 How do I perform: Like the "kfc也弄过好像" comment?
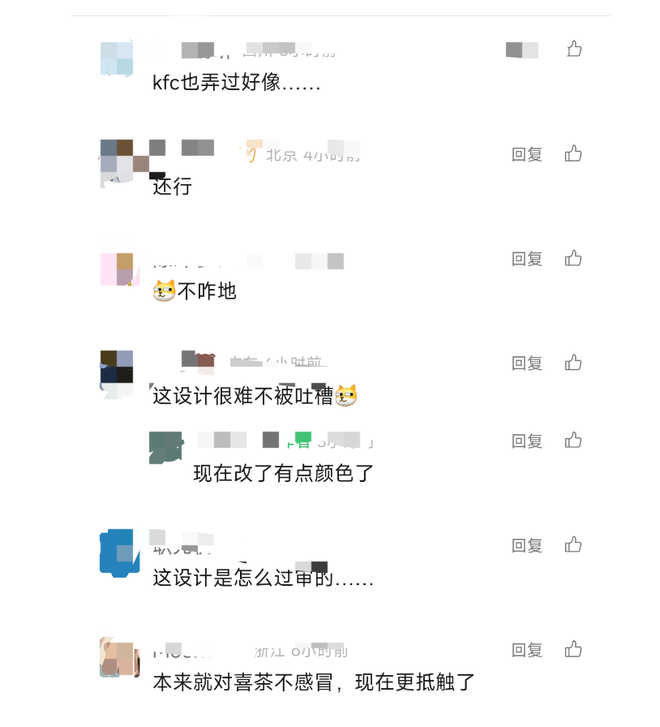(574, 48)
